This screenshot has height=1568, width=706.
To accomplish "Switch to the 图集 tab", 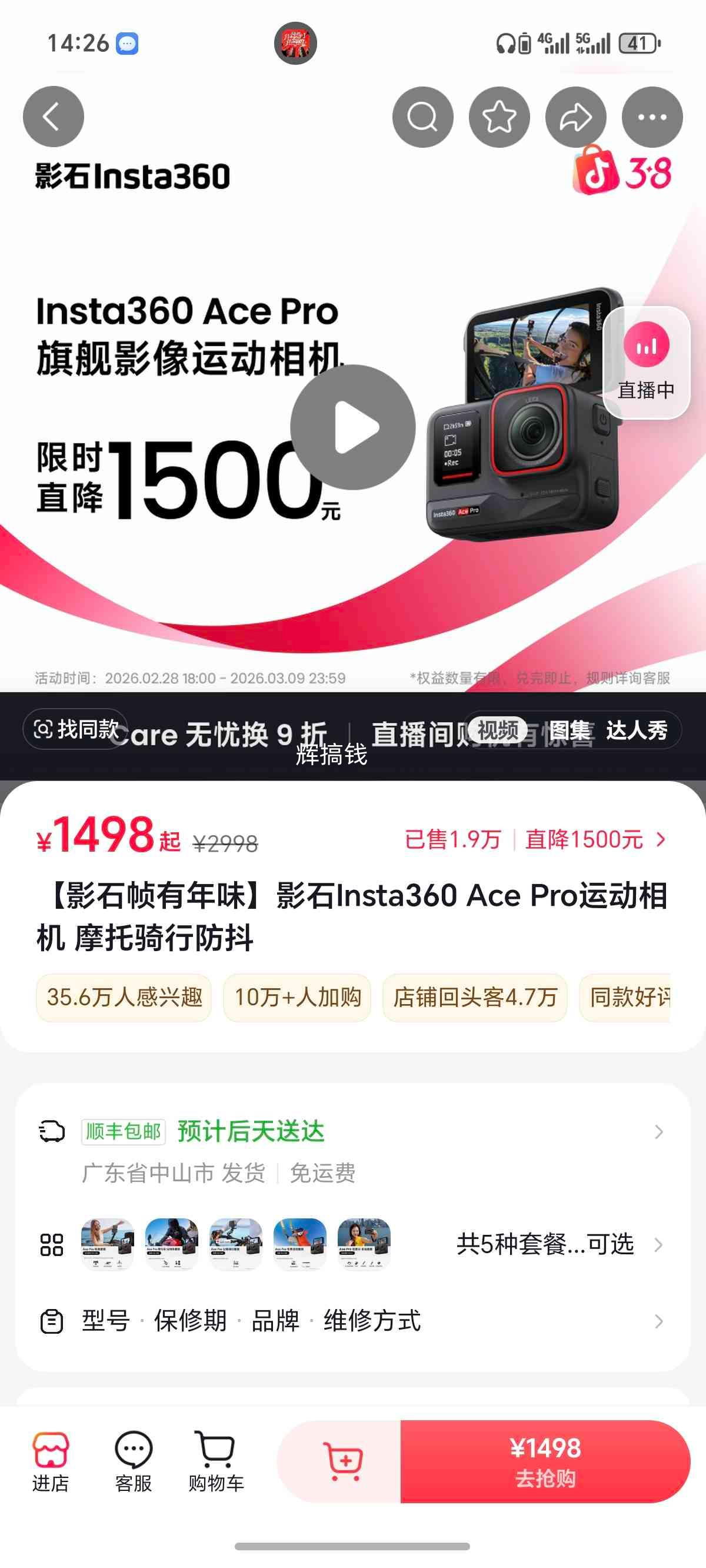I will (x=570, y=730).
